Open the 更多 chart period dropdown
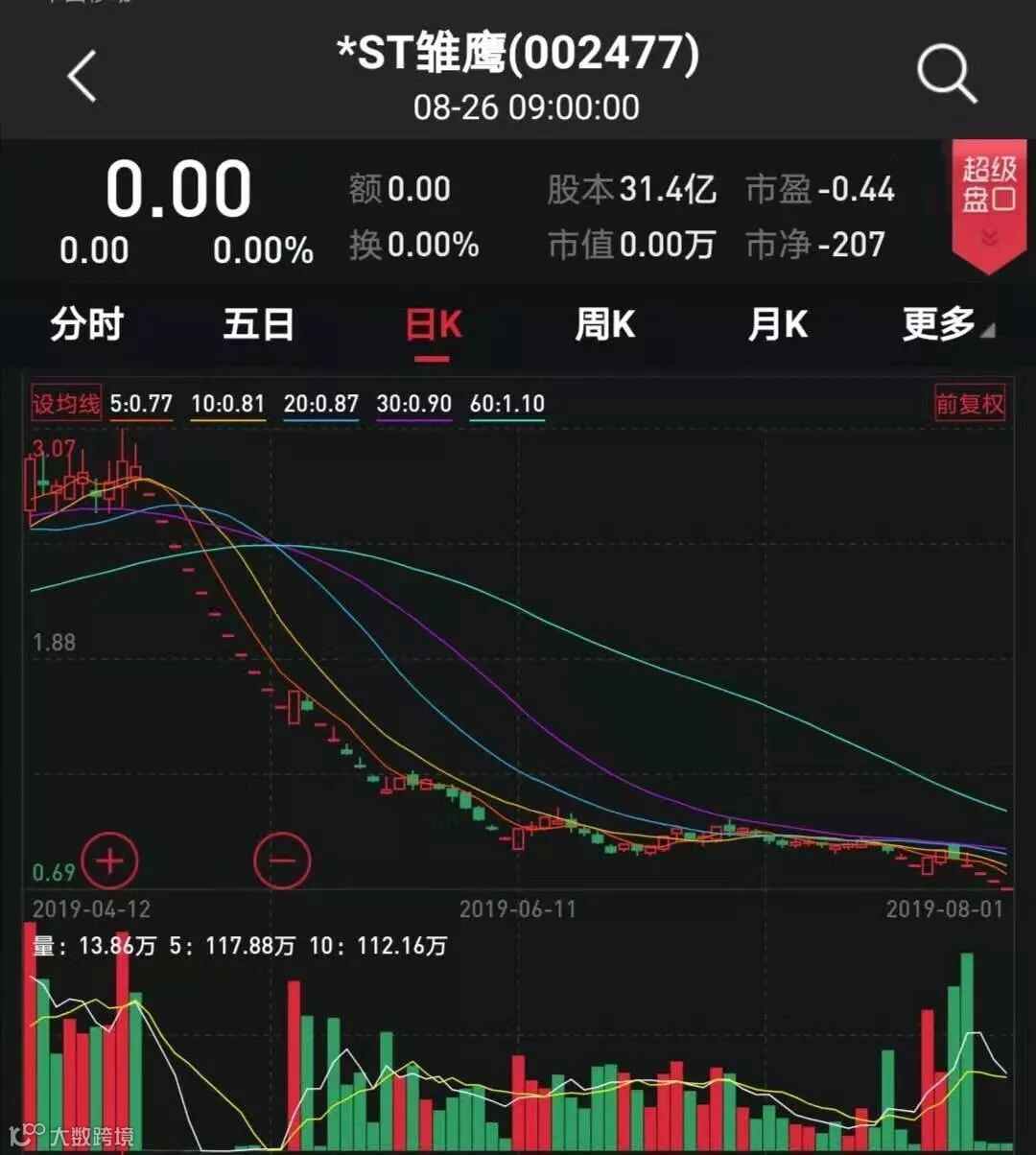The height and width of the screenshot is (1155, 1036). coord(946,325)
